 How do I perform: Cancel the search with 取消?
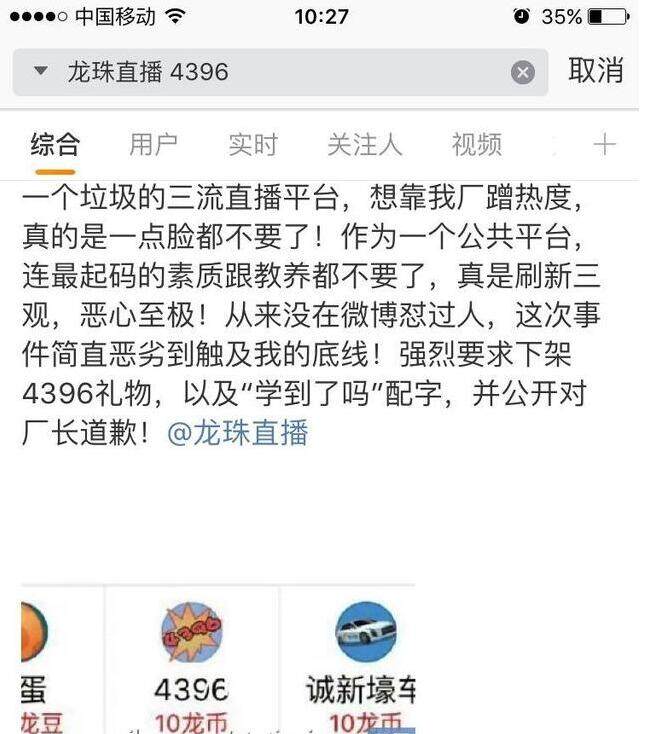[596, 71]
